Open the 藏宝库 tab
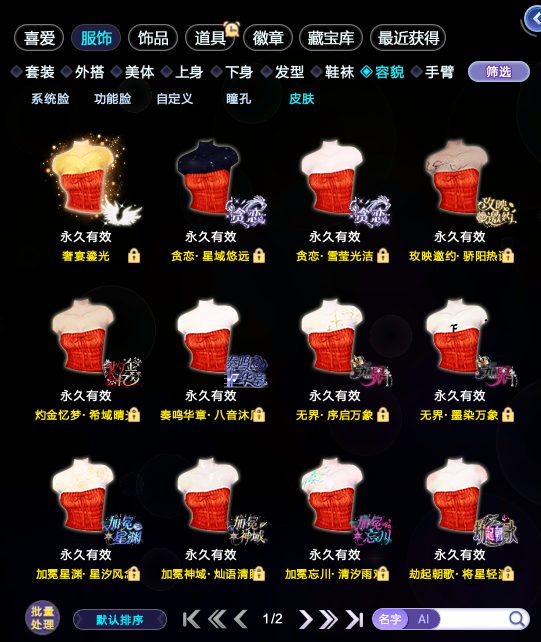This screenshot has width=541, height=642. point(331,38)
